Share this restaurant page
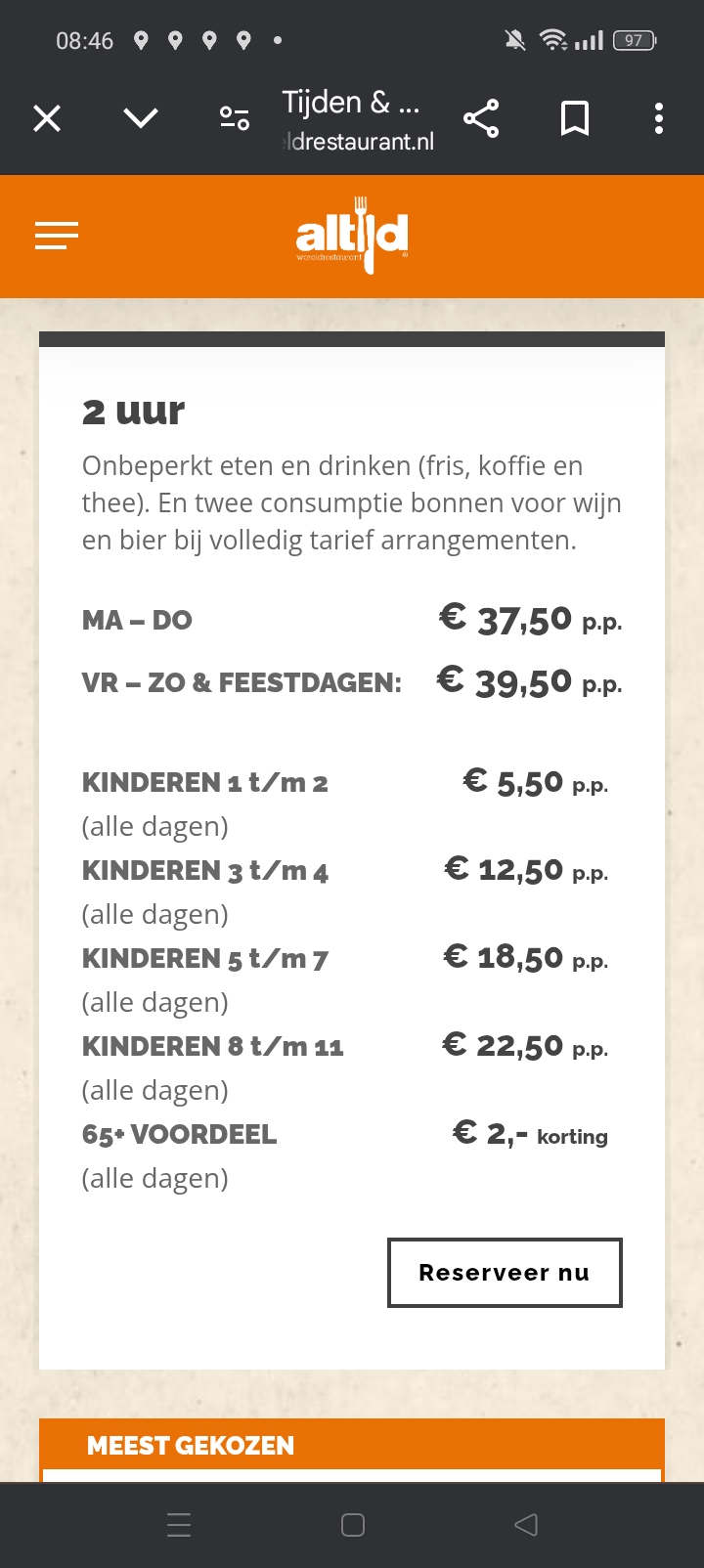The image size is (704, 1568). tap(481, 119)
